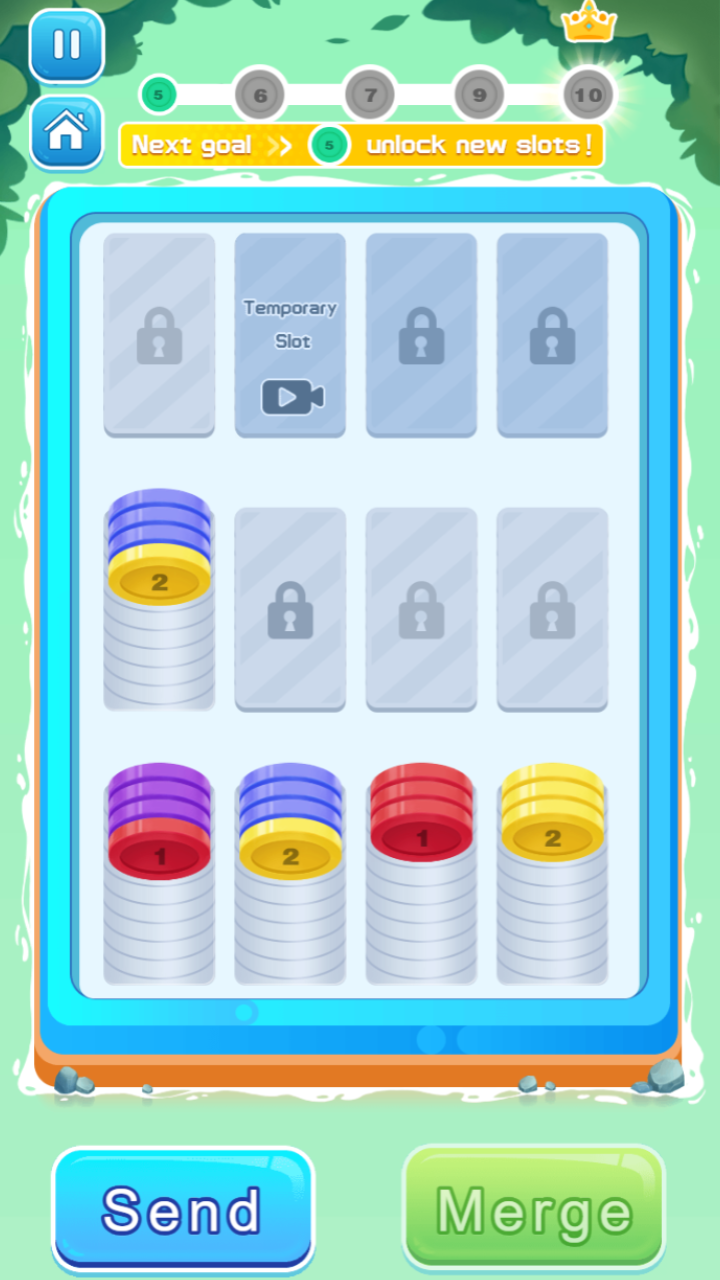720x1280 pixels.
Task: Go to the home screen
Action: [67, 131]
